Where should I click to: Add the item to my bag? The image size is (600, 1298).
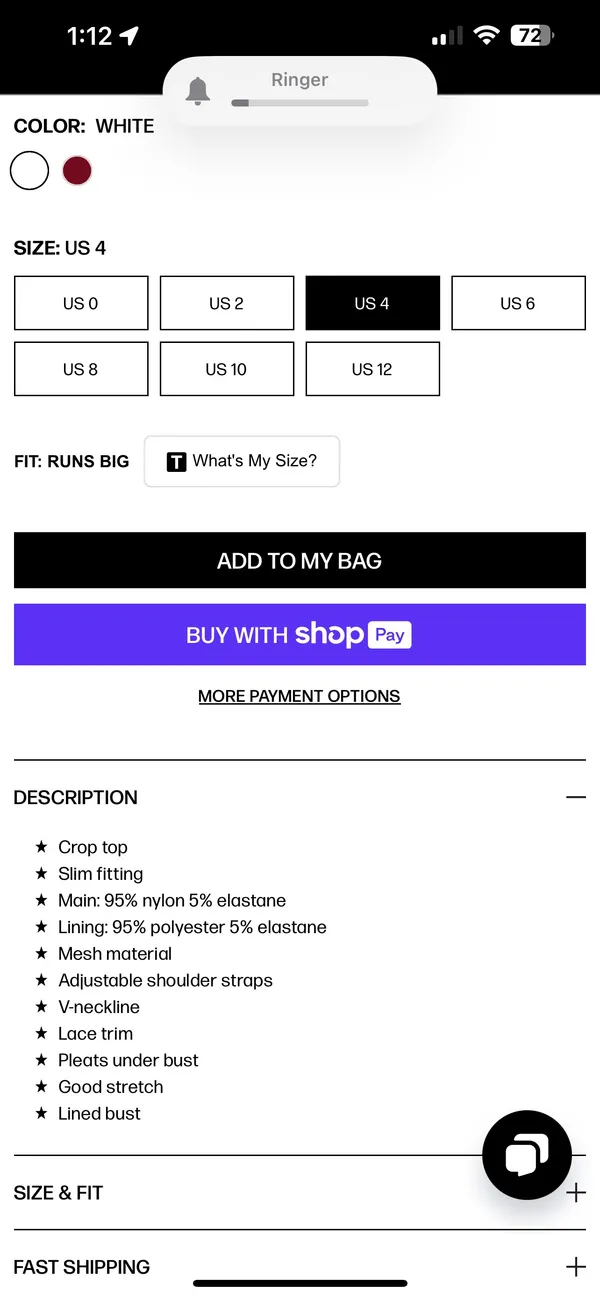coord(300,561)
